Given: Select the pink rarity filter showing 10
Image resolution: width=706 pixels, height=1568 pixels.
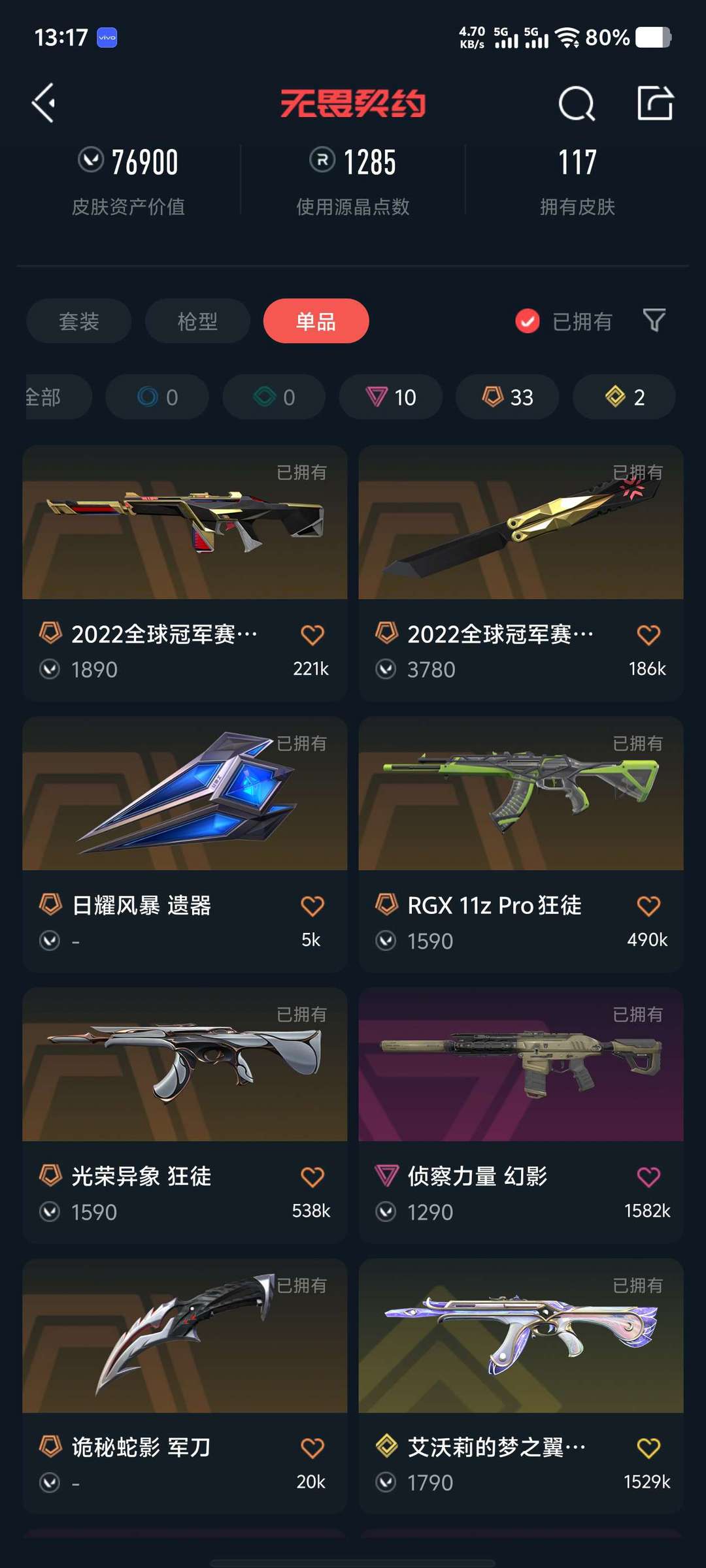Looking at the screenshot, I should [x=390, y=397].
